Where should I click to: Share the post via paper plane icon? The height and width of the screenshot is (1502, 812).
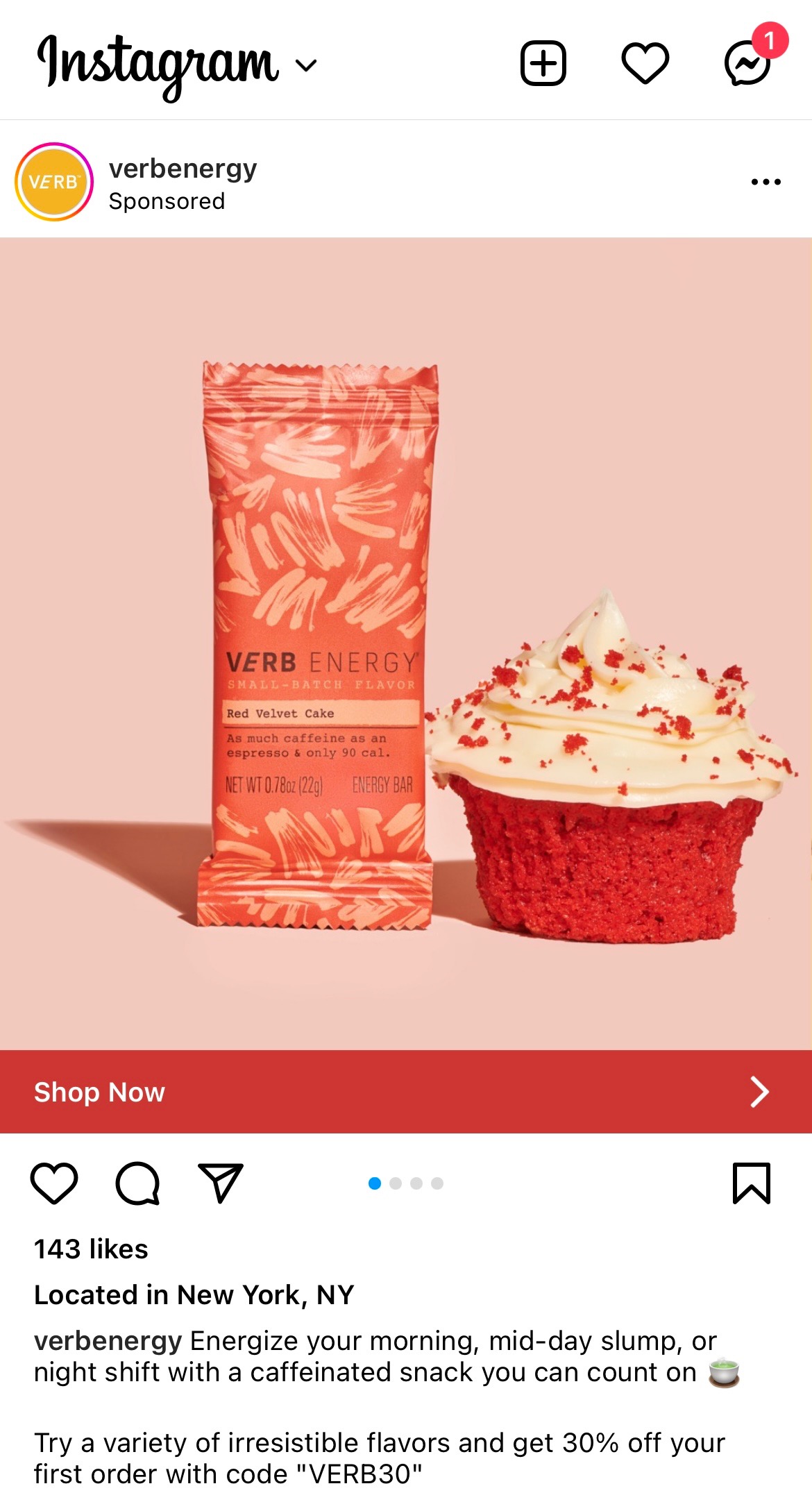coord(221,1183)
